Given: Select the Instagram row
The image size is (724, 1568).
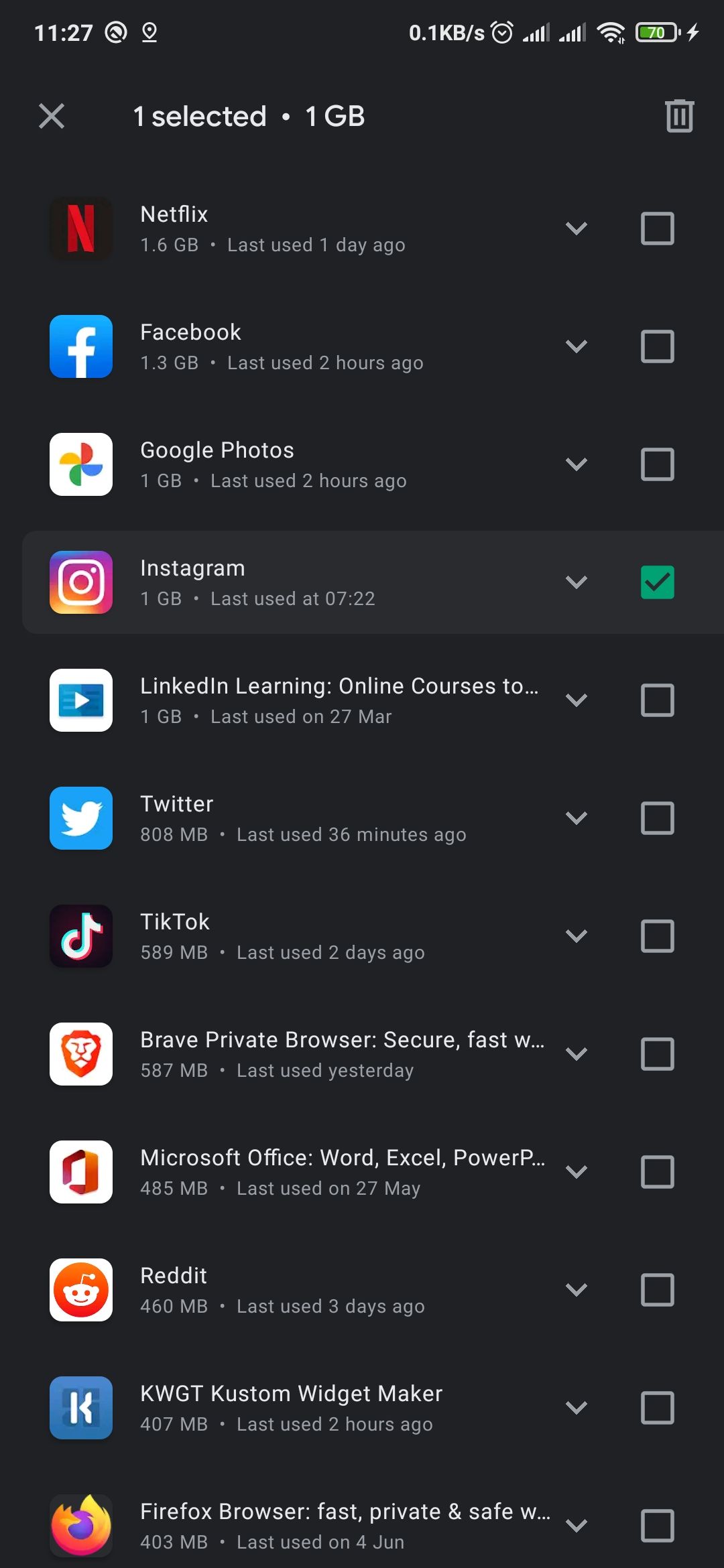Looking at the screenshot, I should [x=302, y=582].
